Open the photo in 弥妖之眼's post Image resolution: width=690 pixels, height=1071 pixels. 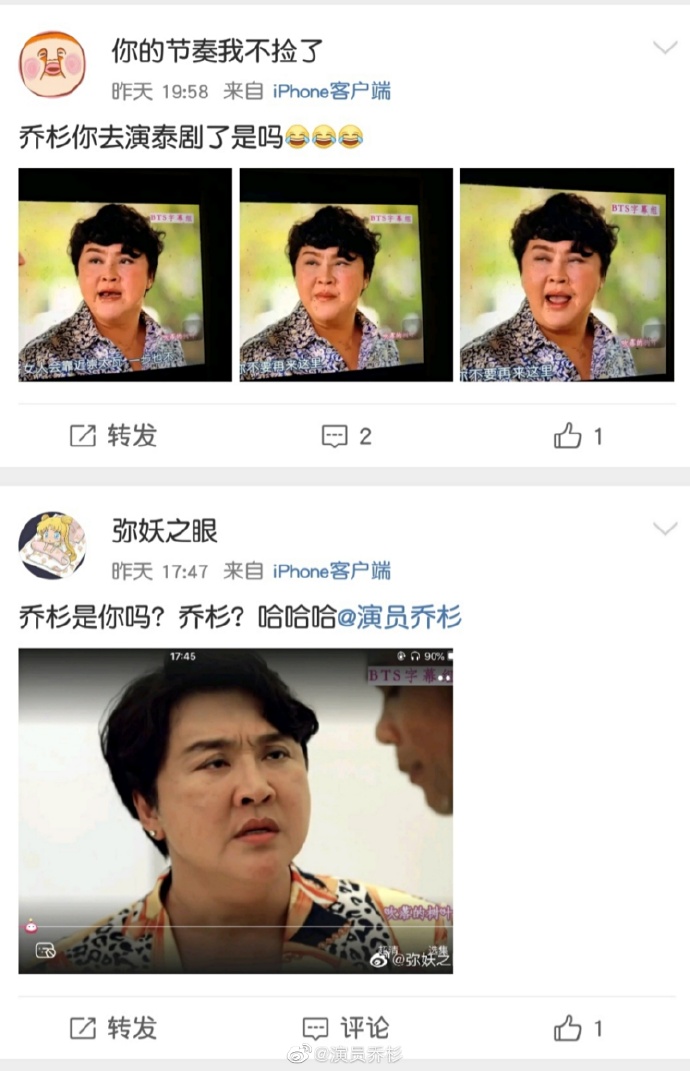pos(236,811)
